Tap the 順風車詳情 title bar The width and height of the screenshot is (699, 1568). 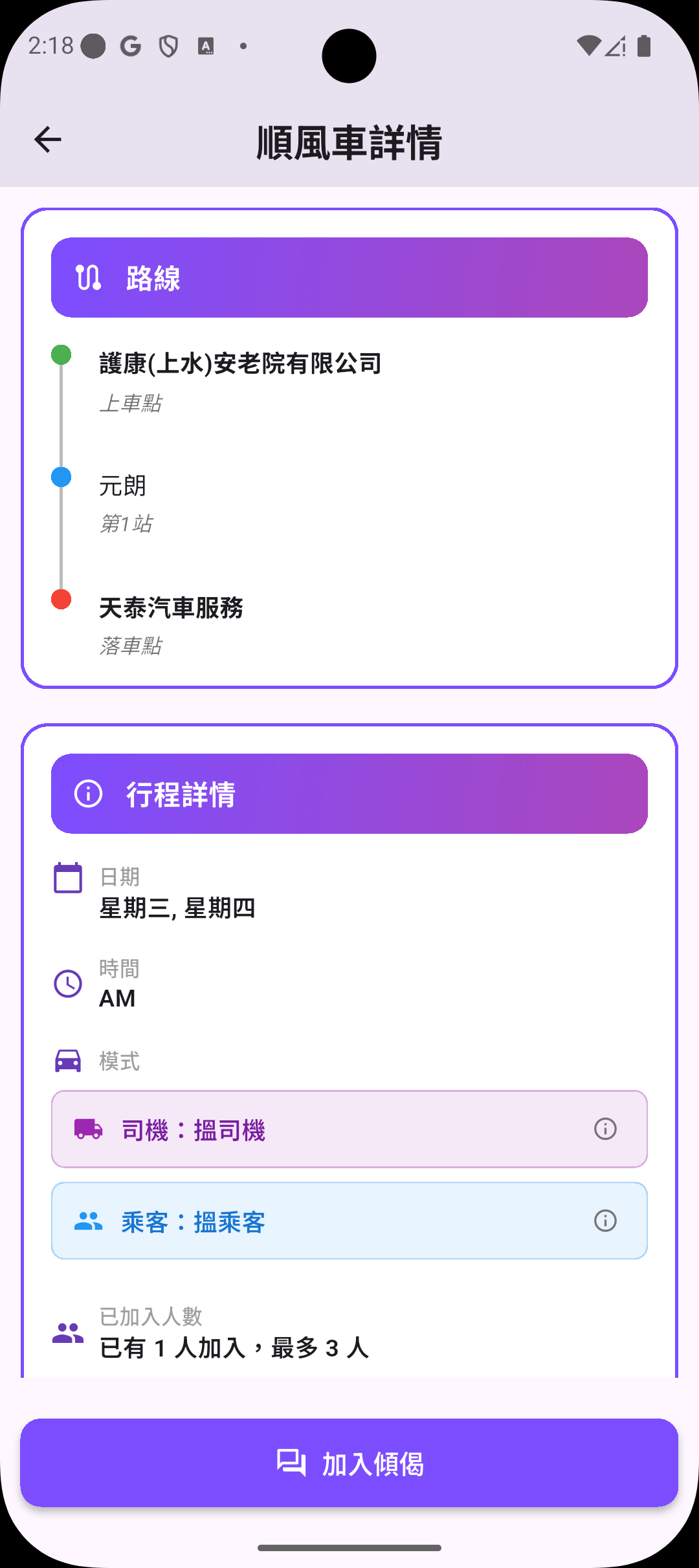coord(349,141)
